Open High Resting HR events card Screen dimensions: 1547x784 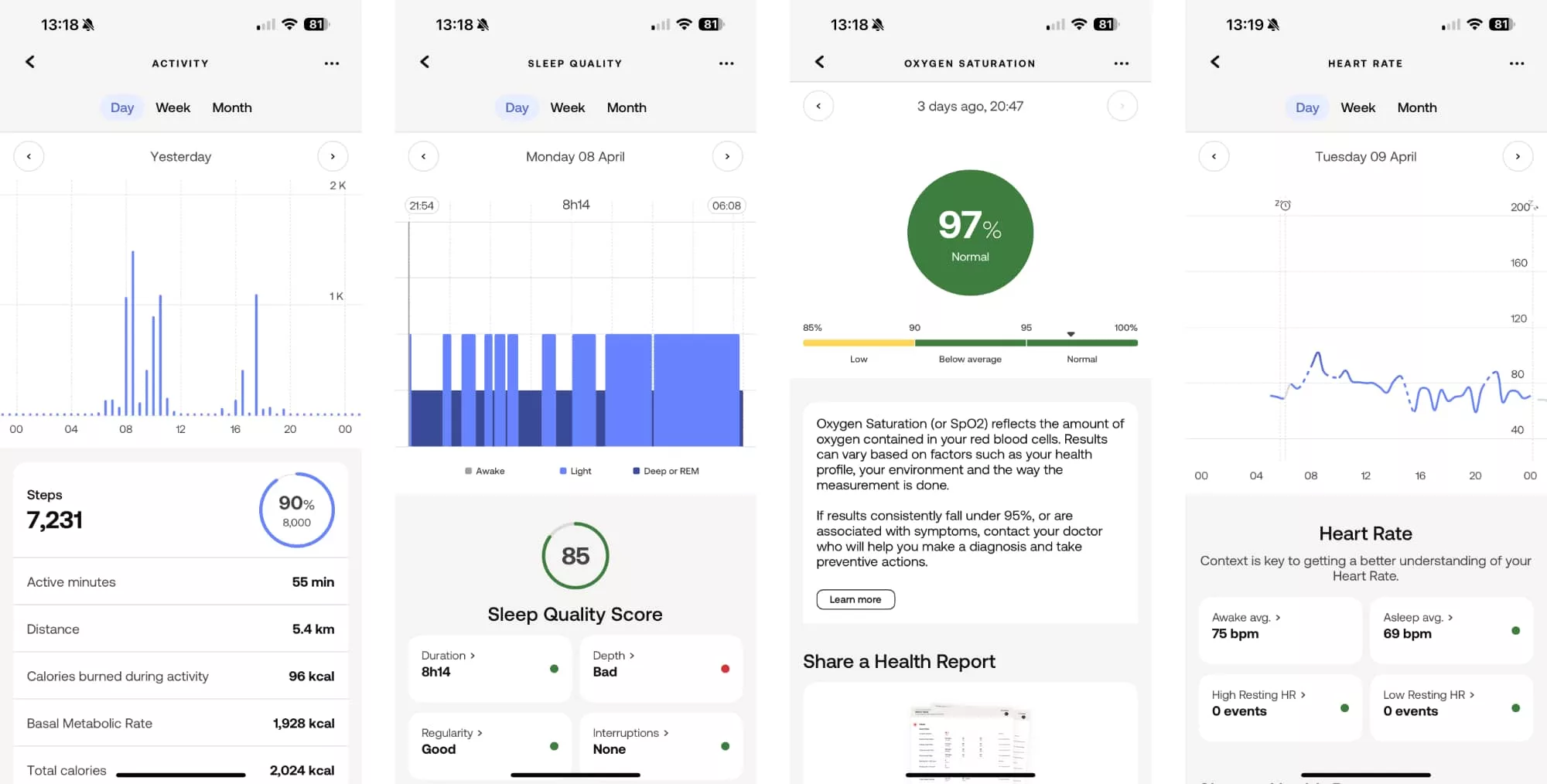(1279, 707)
